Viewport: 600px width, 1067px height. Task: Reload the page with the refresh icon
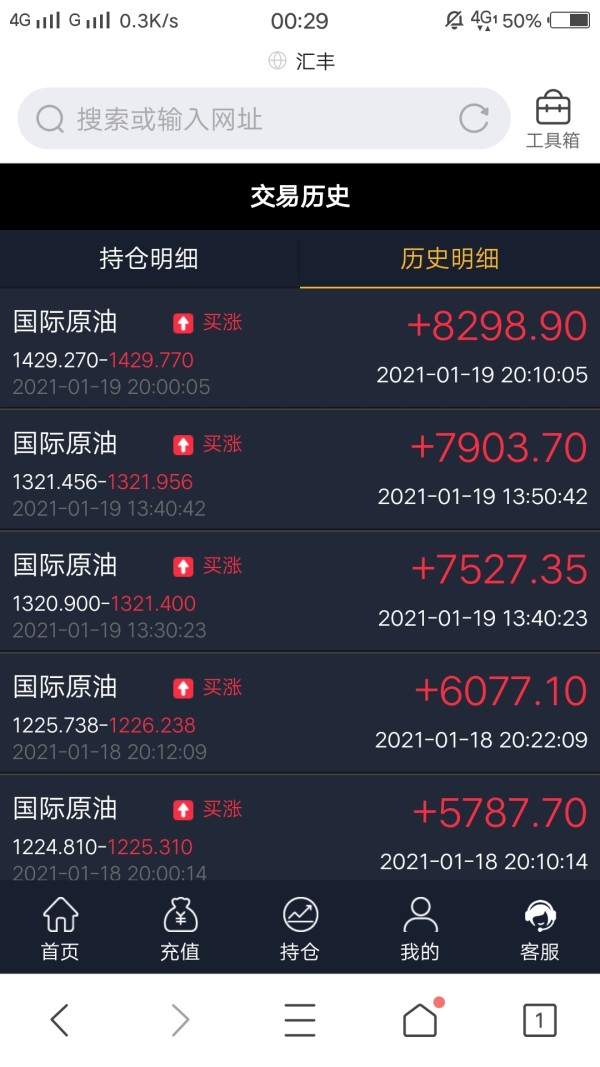(x=473, y=119)
